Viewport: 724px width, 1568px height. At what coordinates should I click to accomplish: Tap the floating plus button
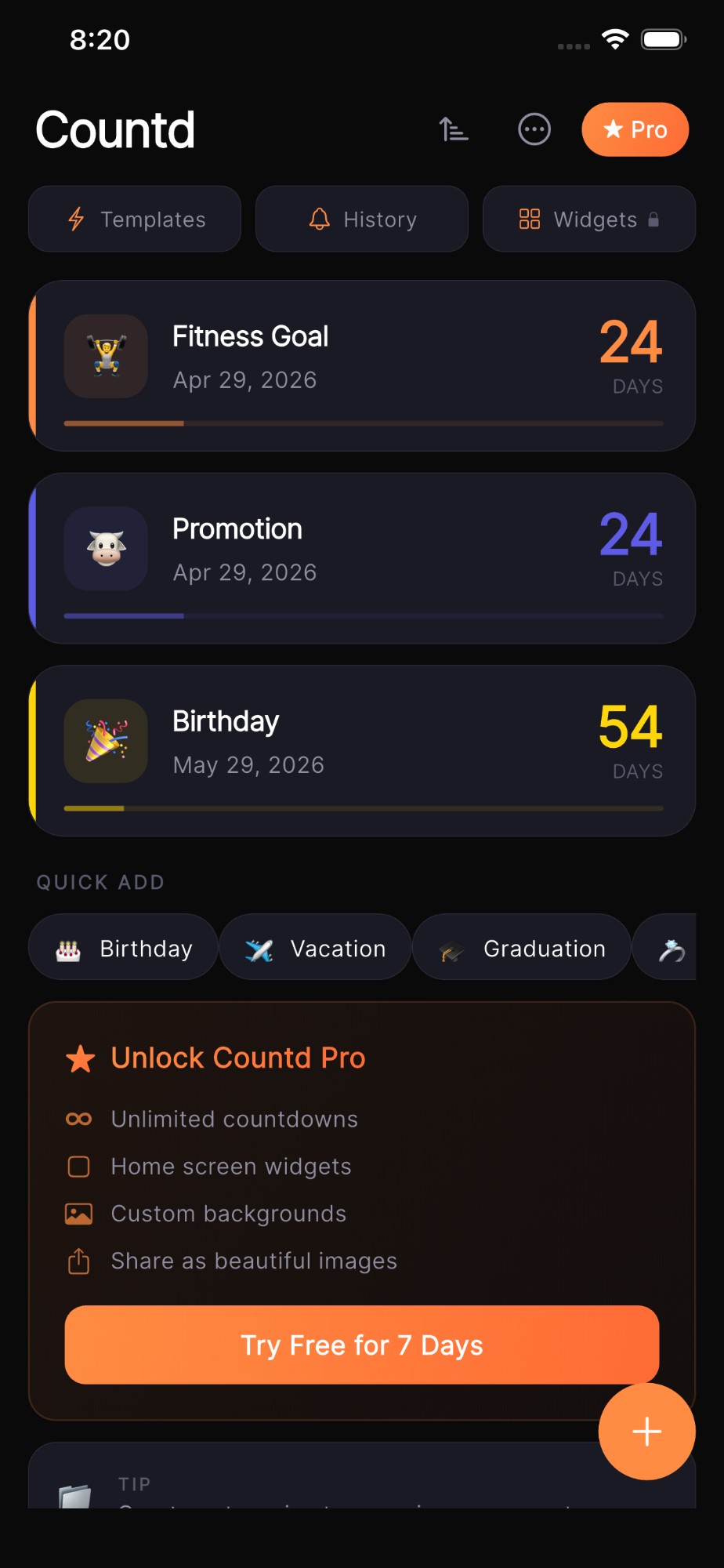click(x=646, y=1432)
